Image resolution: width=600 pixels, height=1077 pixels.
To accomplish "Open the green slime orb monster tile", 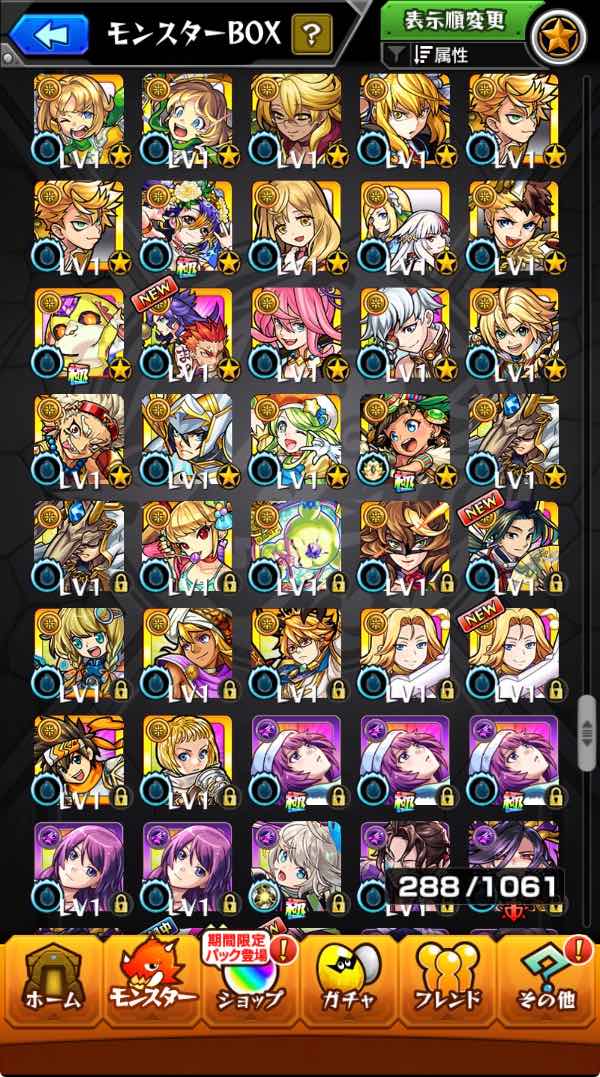I will [x=297, y=548].
